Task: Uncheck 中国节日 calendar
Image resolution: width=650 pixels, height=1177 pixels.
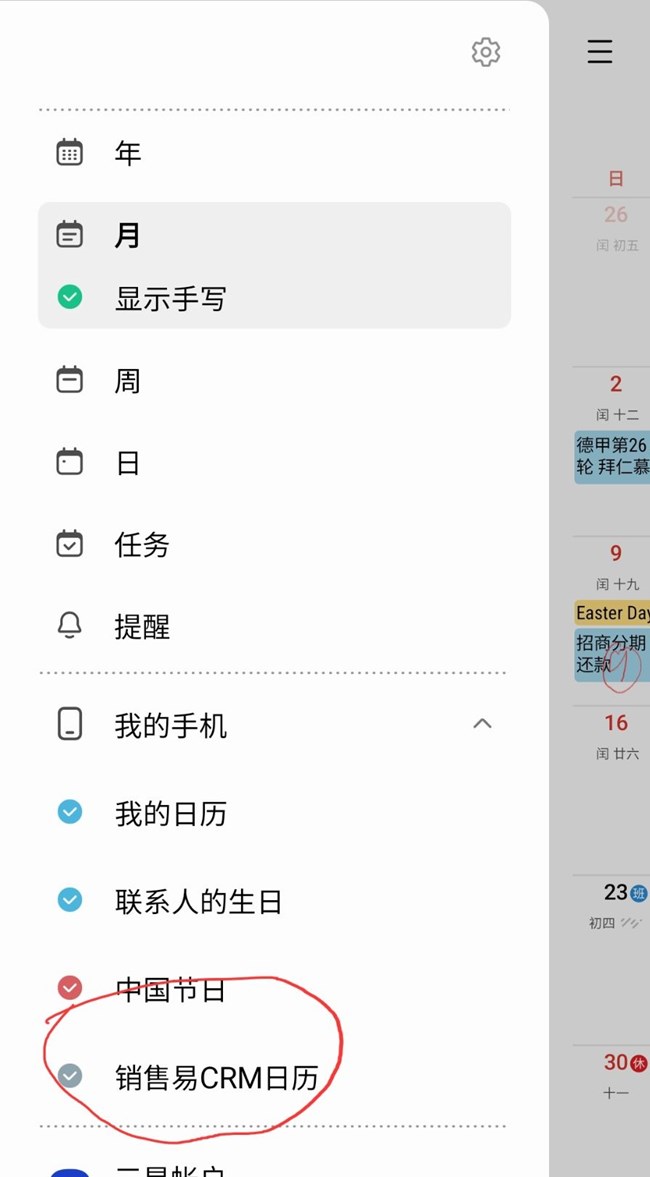Action: point(70,989)
